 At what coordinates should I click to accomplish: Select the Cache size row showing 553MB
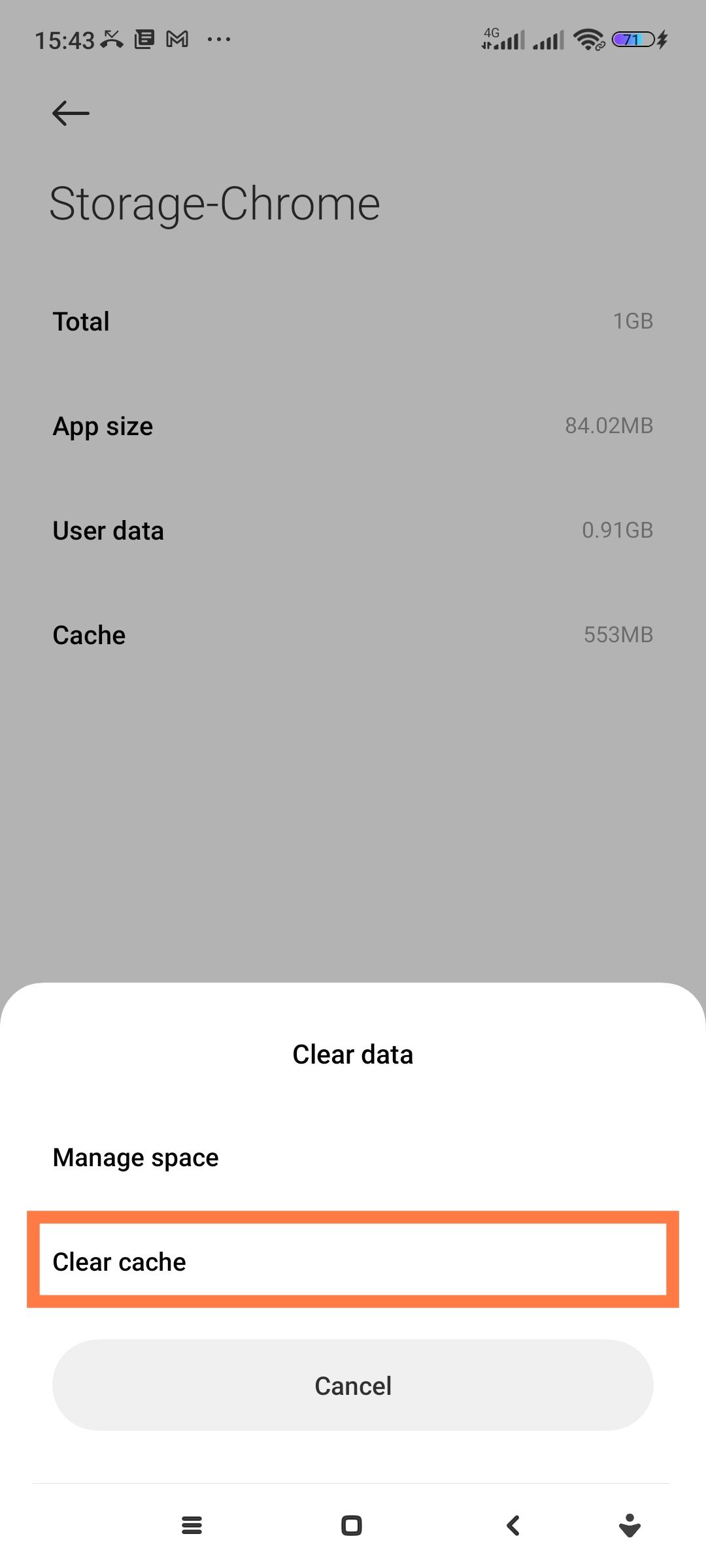353,634
